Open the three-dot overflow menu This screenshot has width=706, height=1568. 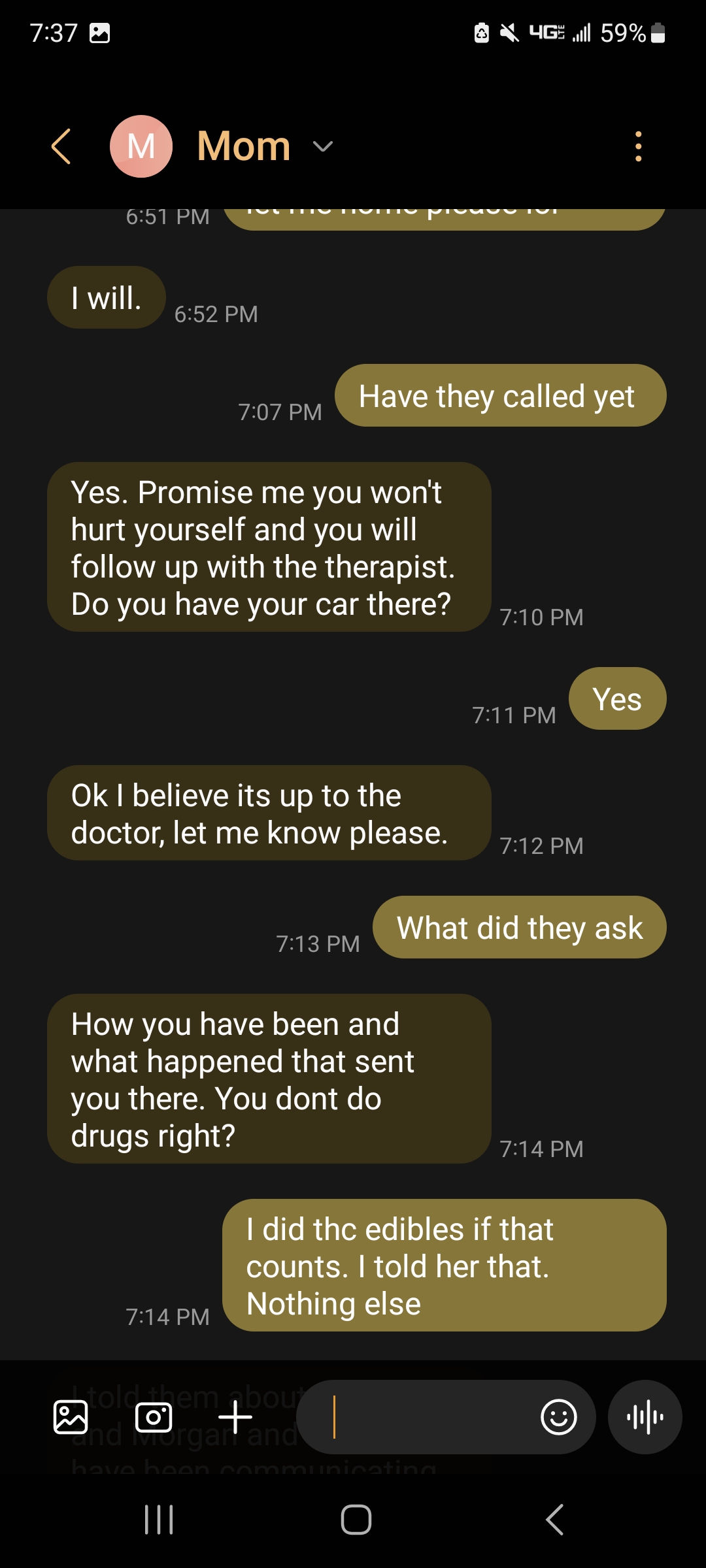638,146
